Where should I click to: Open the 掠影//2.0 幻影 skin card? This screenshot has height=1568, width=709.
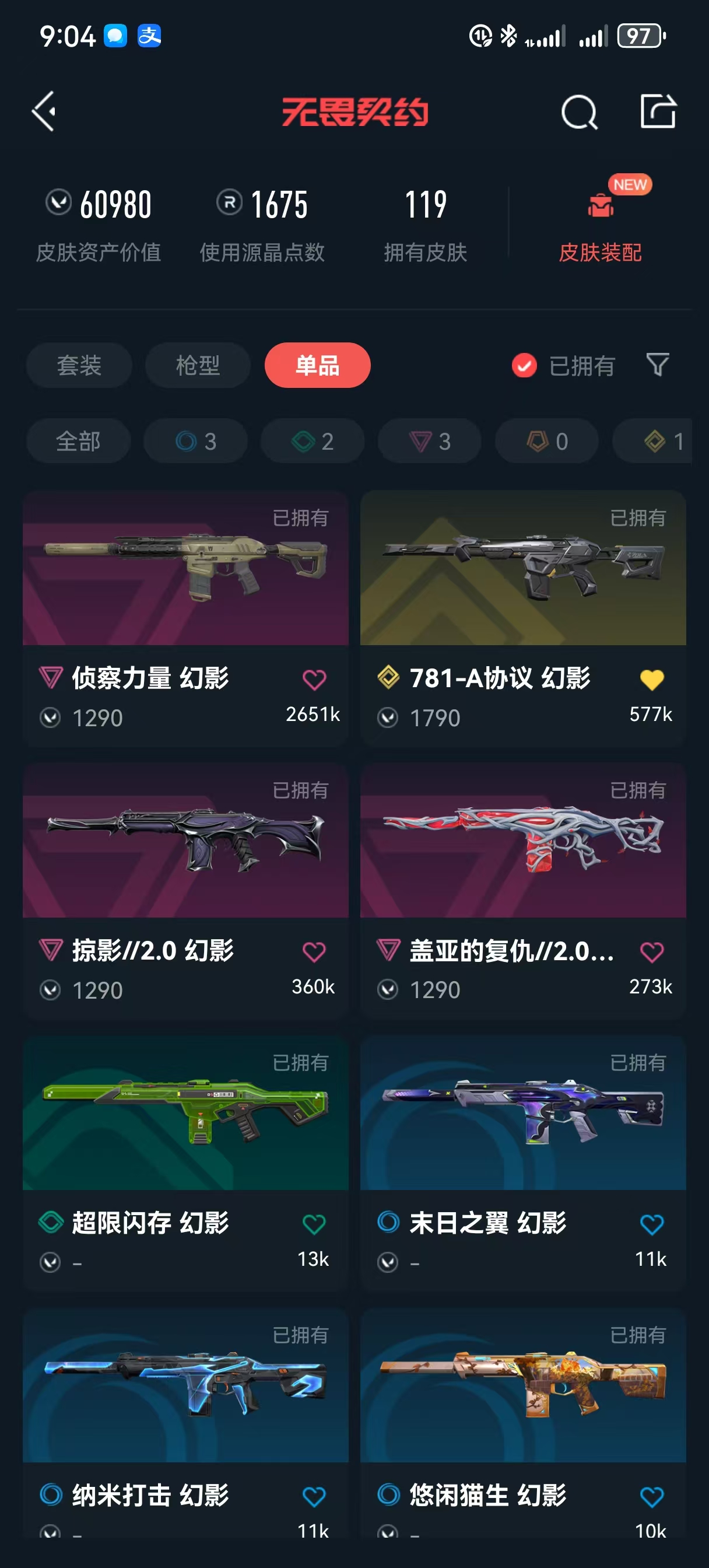coord(185,891)
